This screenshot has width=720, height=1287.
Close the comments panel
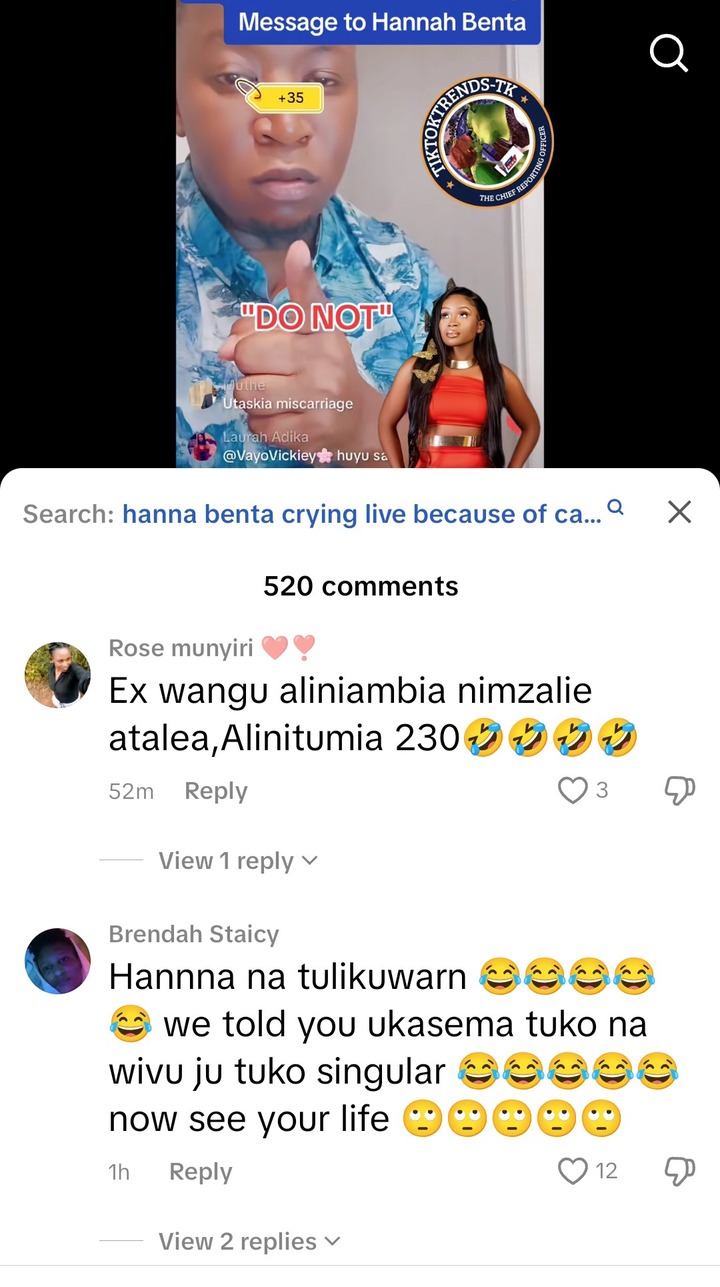point(679,513)
